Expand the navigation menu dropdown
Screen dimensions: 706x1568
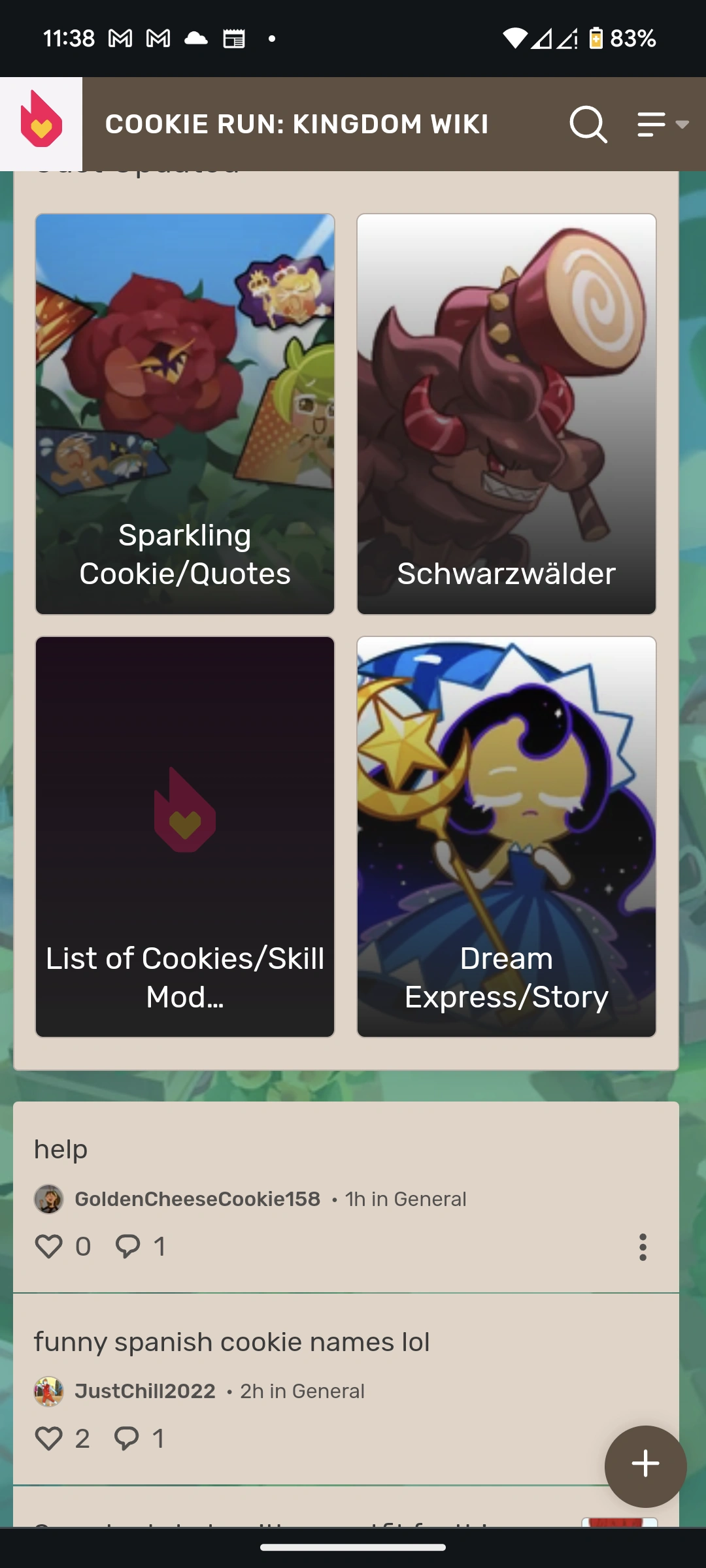click(663, 123)
